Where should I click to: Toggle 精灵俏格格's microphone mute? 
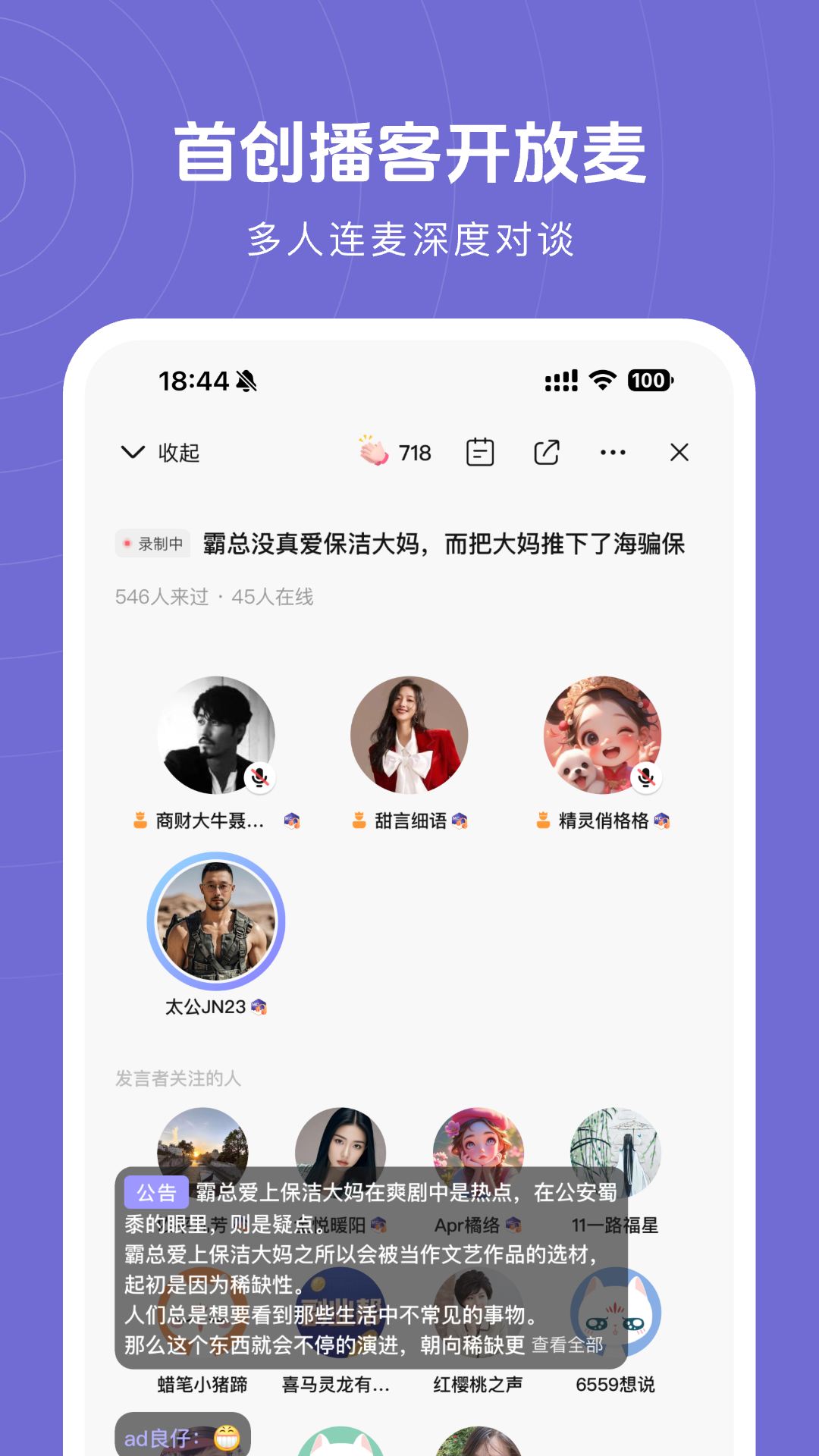pos(648,777)
